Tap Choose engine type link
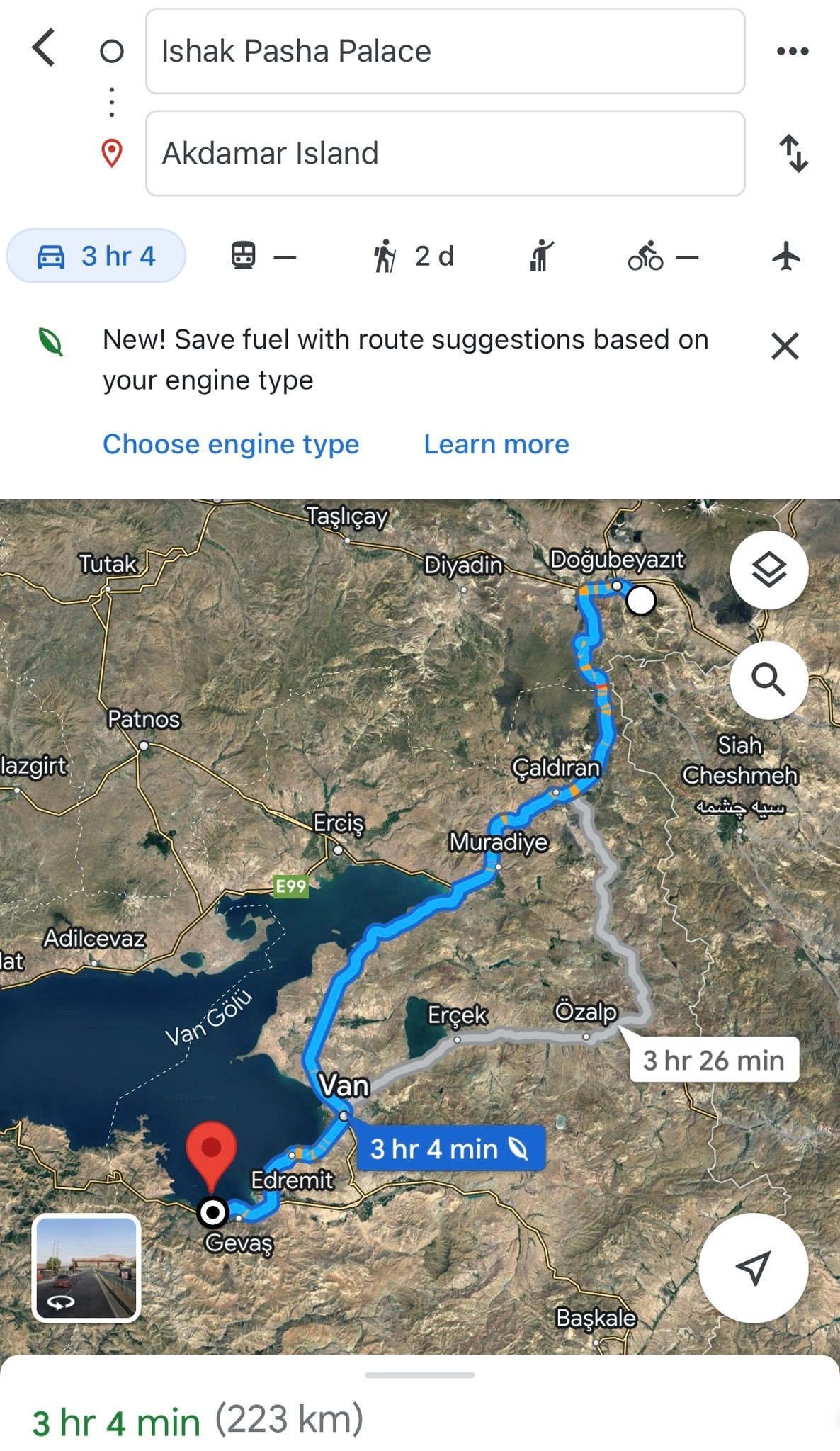The height and width of the screenshot is (1451, 840). click(231, 444)
